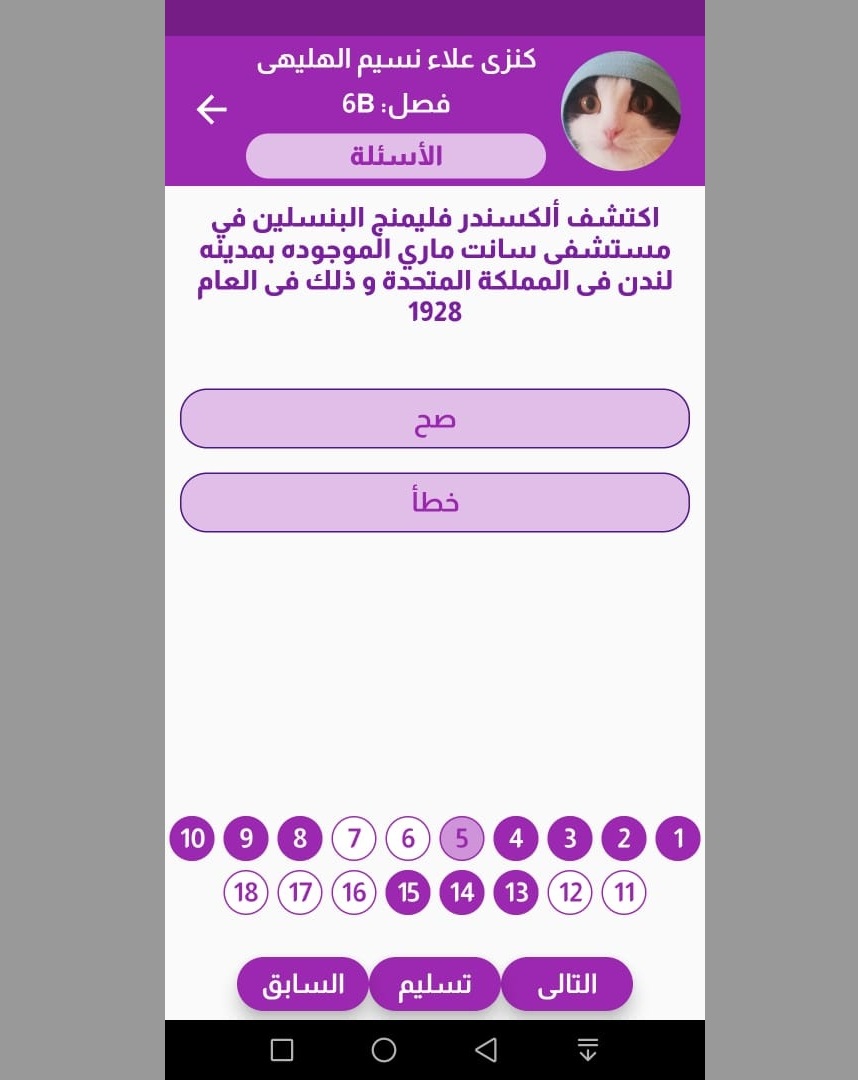Go to question 18

pyautogui.click(x=246, y=892)
